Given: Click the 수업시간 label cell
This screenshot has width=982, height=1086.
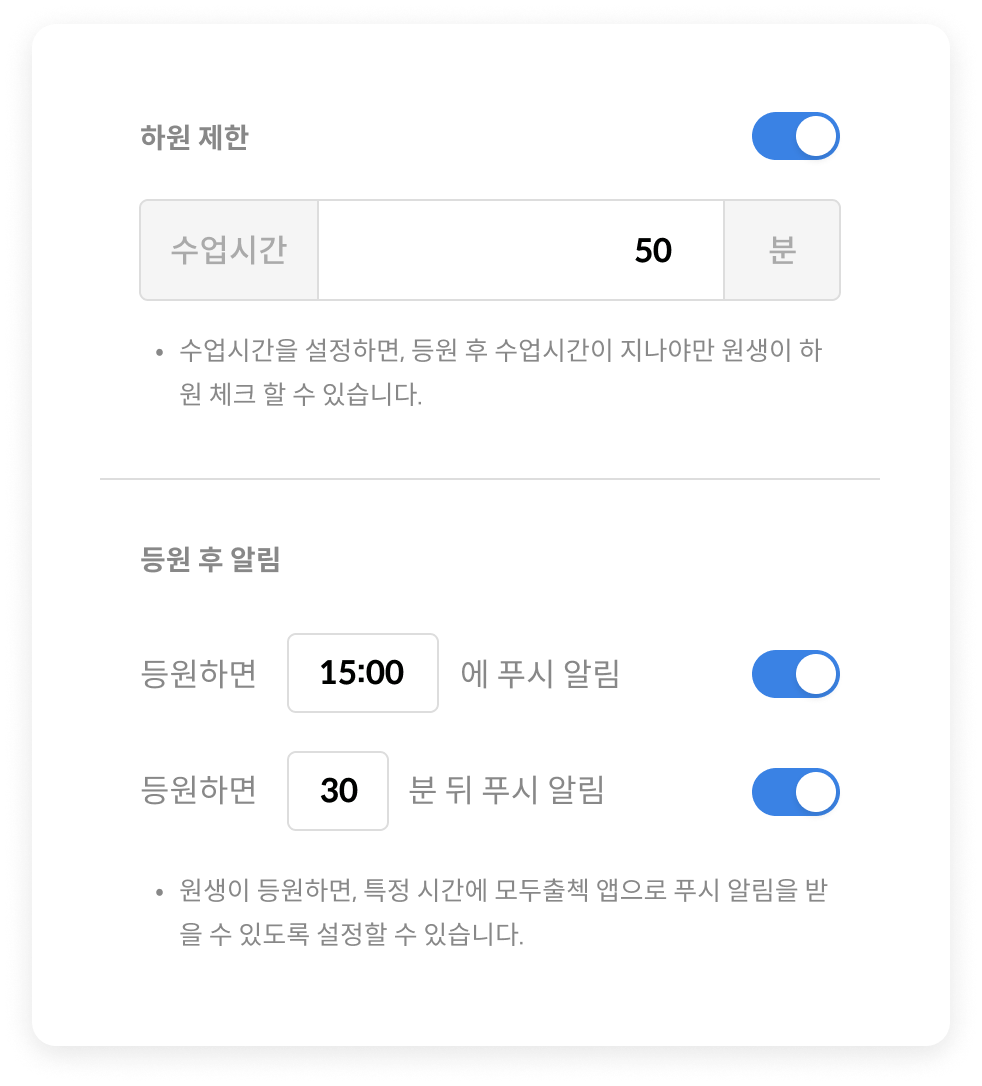Looking at the screenshot, I should 228,250.
